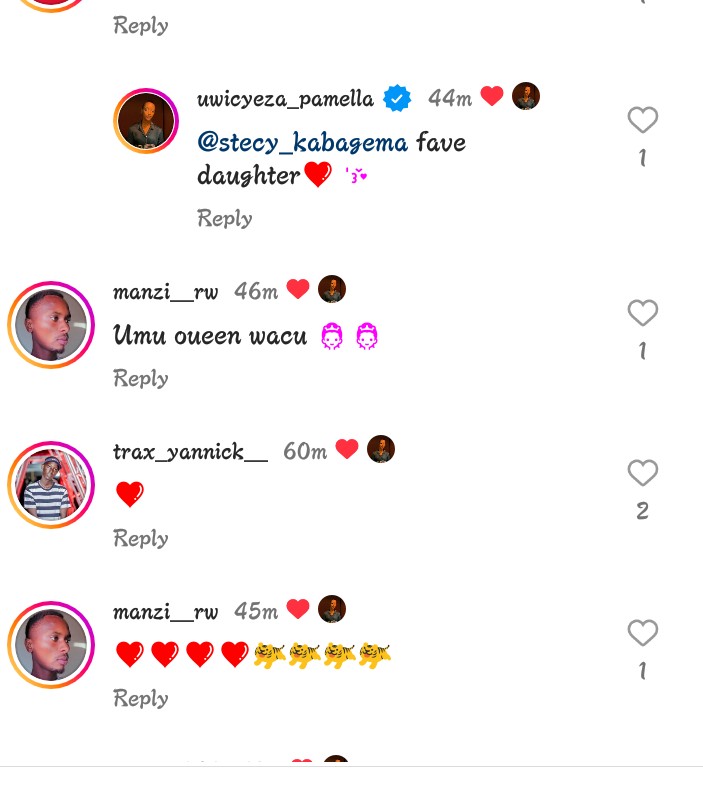Open trax_yannick__'s profile photo
The height and width of the screenshot is (787, 703).
point(50,485)
